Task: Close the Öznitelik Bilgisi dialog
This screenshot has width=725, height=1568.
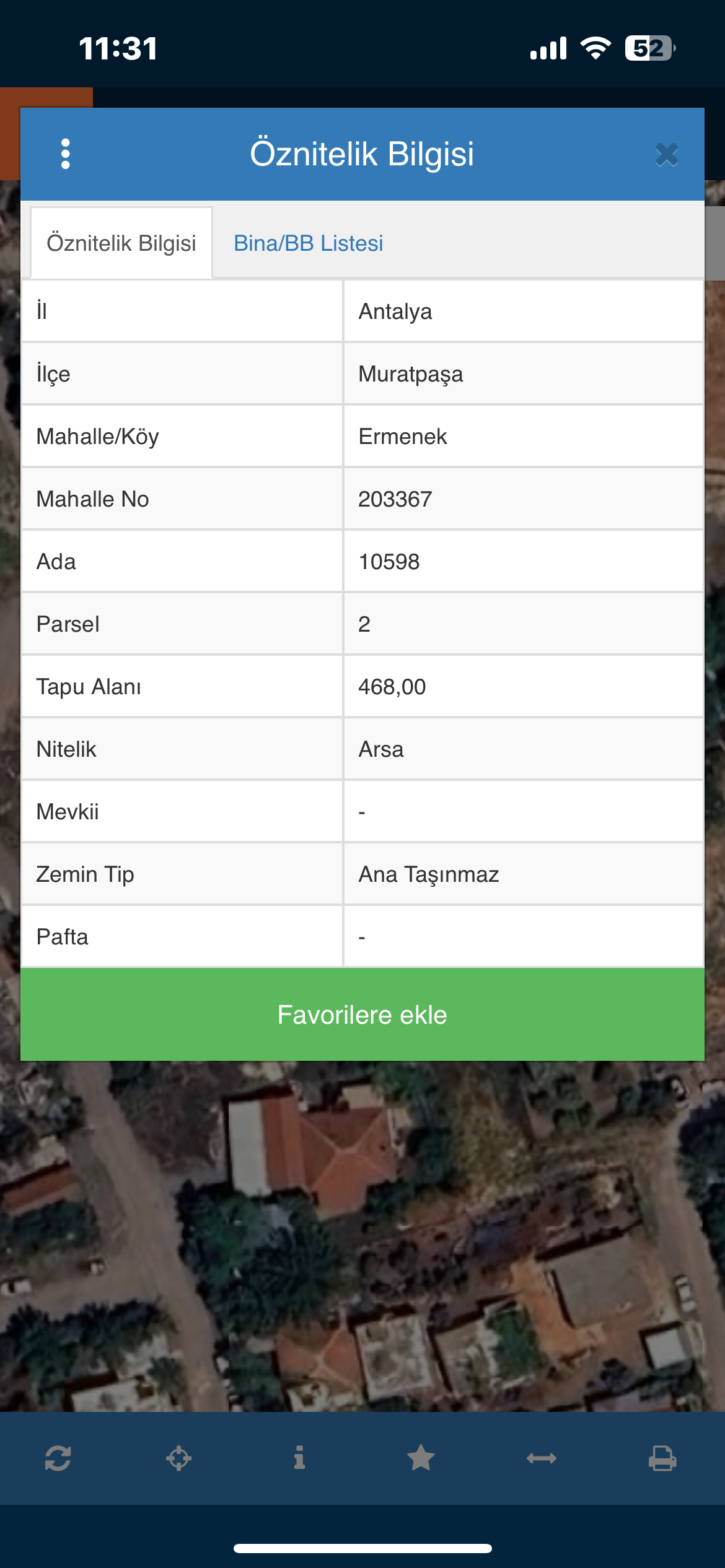Action: [x=667, y=155]
